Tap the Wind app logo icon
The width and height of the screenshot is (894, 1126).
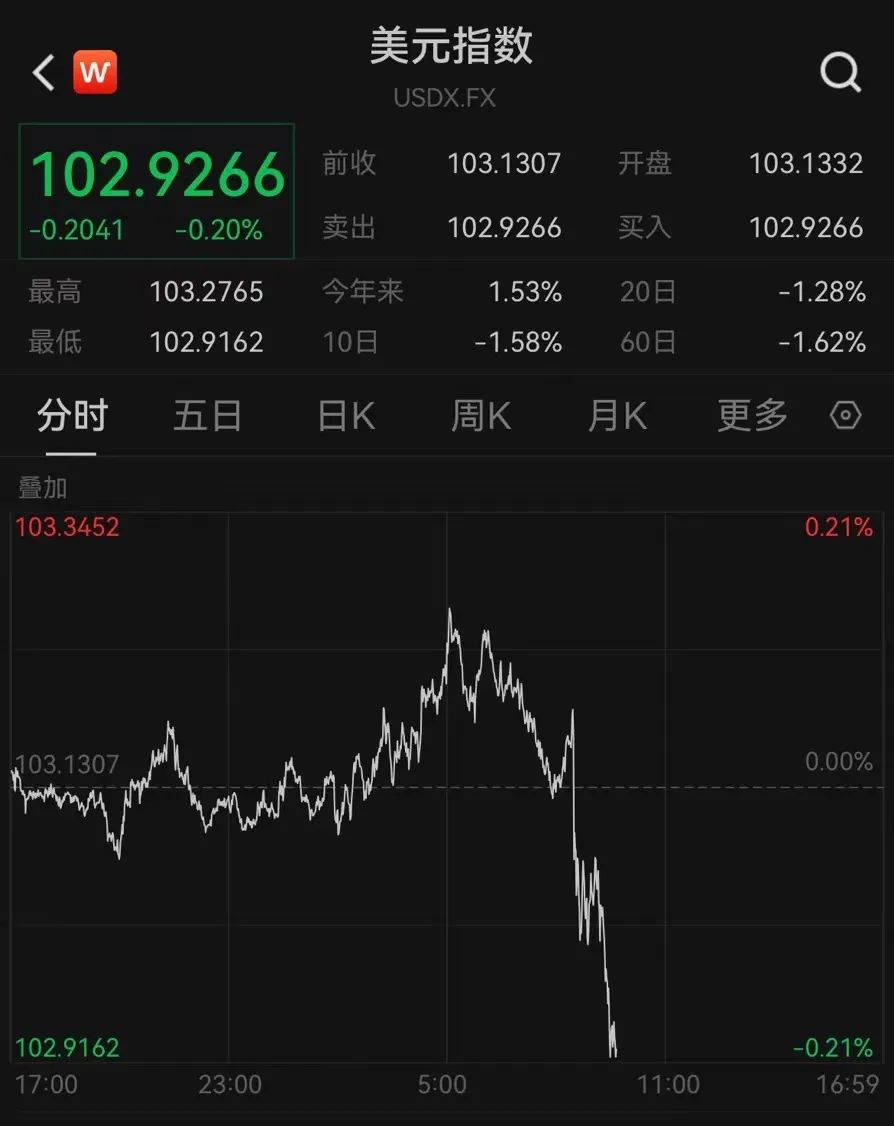(94, 71)
